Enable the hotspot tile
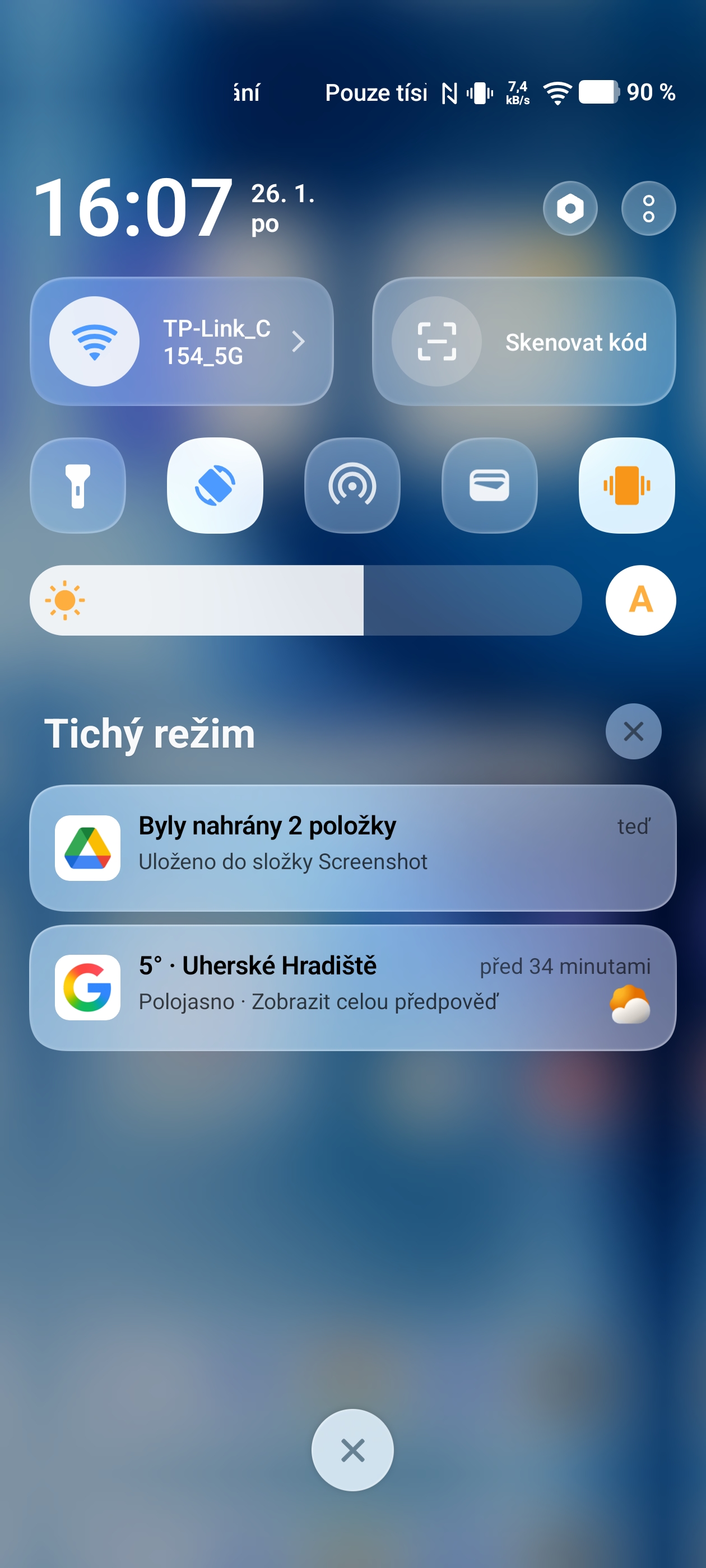706x1568 pixels. (x=352, y=486)
